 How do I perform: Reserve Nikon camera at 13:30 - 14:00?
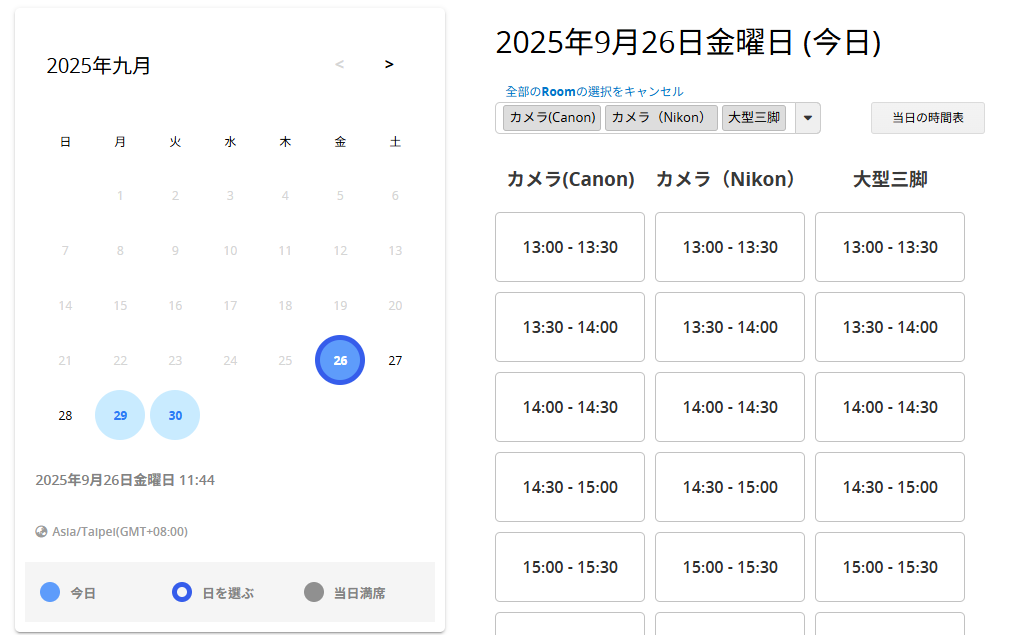[x=730, y=327]
